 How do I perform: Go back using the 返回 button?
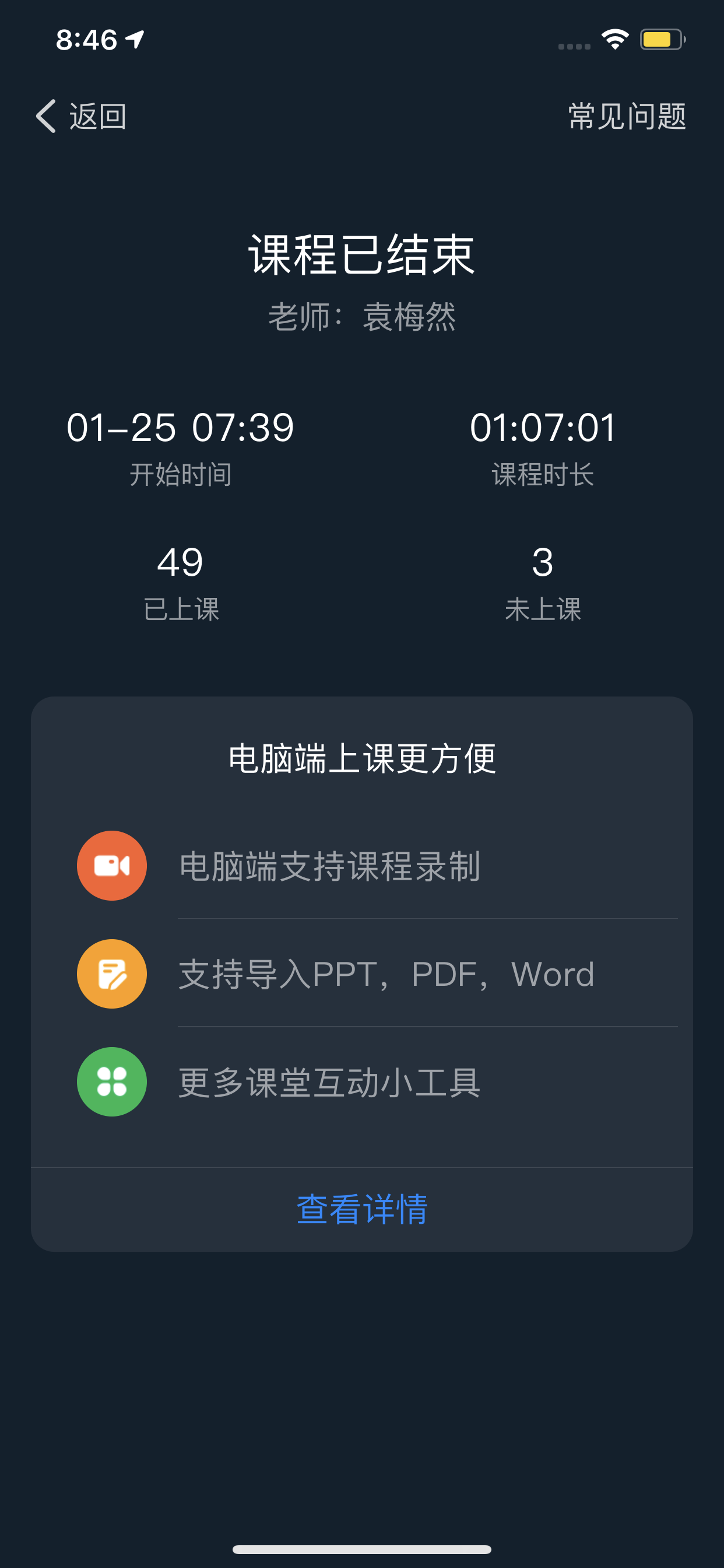[x=81, y=116]
